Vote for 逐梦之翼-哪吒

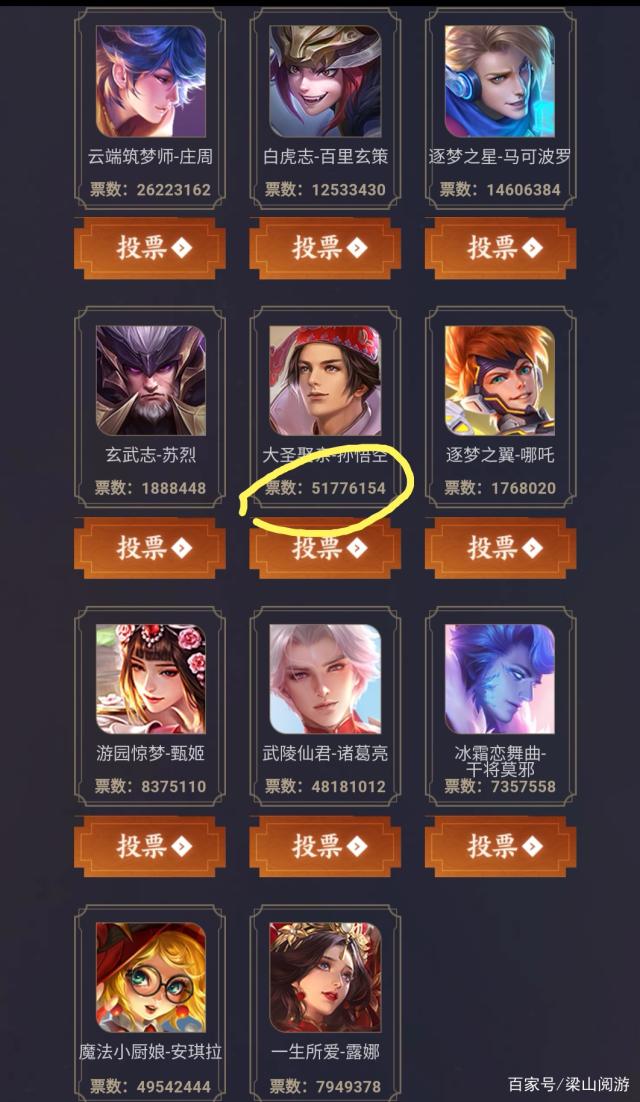coord(501,547)
